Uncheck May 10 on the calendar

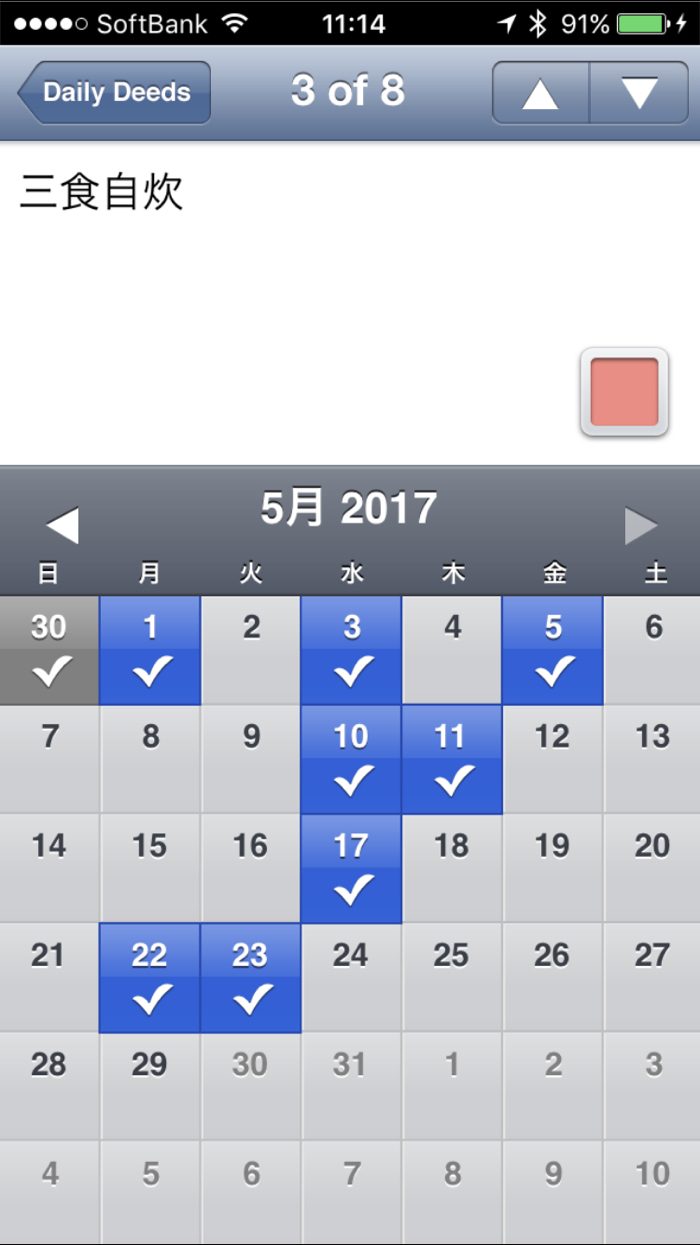(x=351, y=760)
